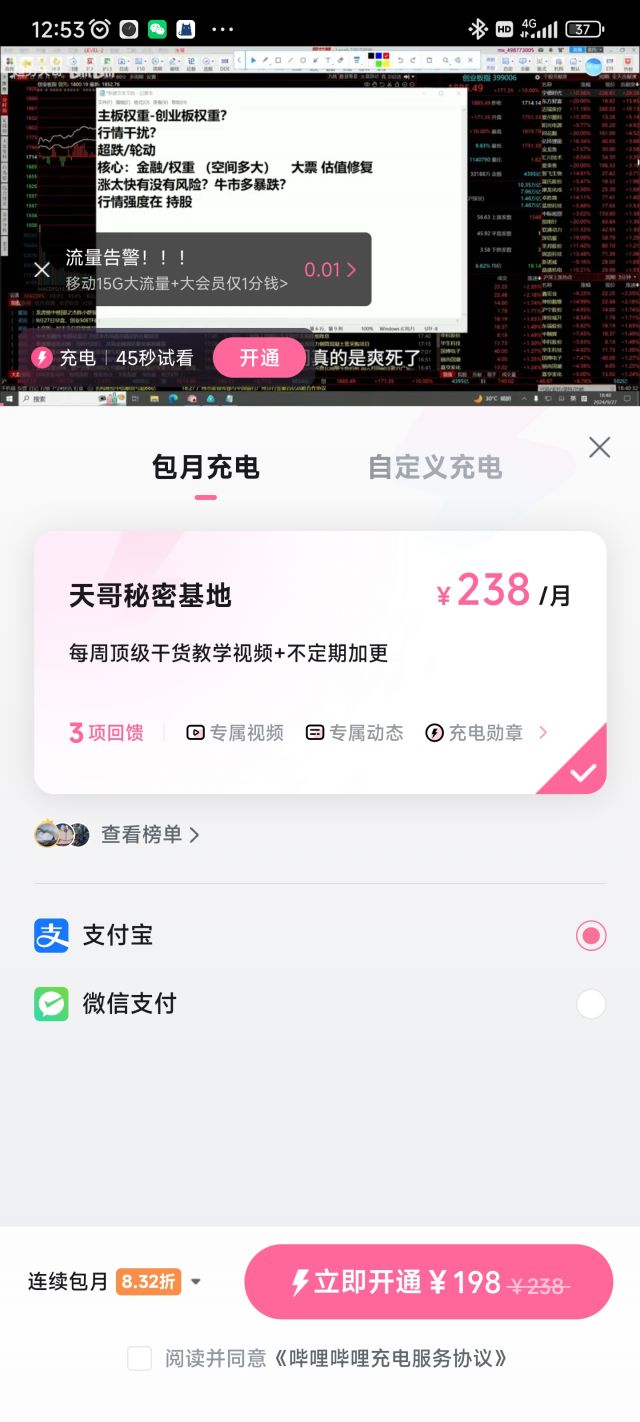Viewport: 640px width, 1422px height.
Task: Select 支付宝 as payment method
Action: point(591,936)
